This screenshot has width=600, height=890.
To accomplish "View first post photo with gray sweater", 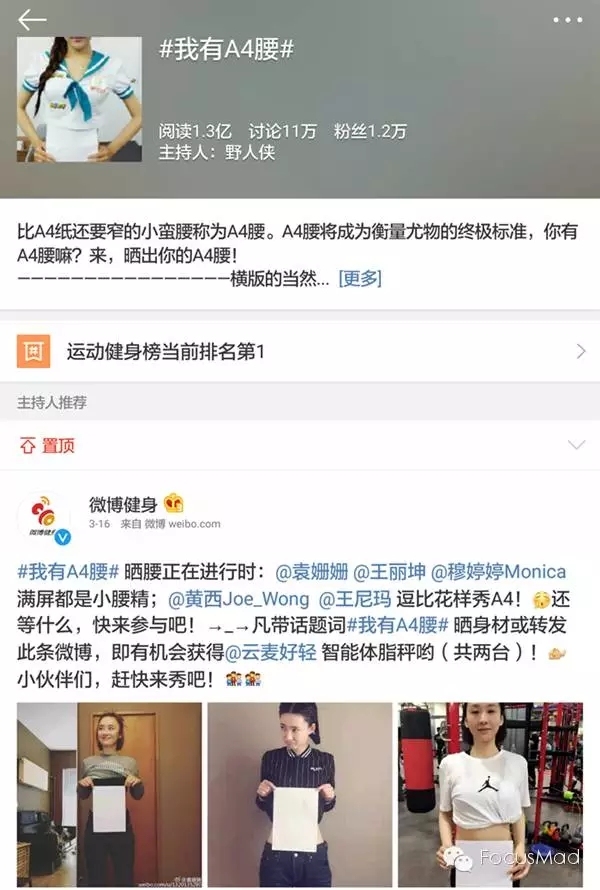I will pos(109,794).
